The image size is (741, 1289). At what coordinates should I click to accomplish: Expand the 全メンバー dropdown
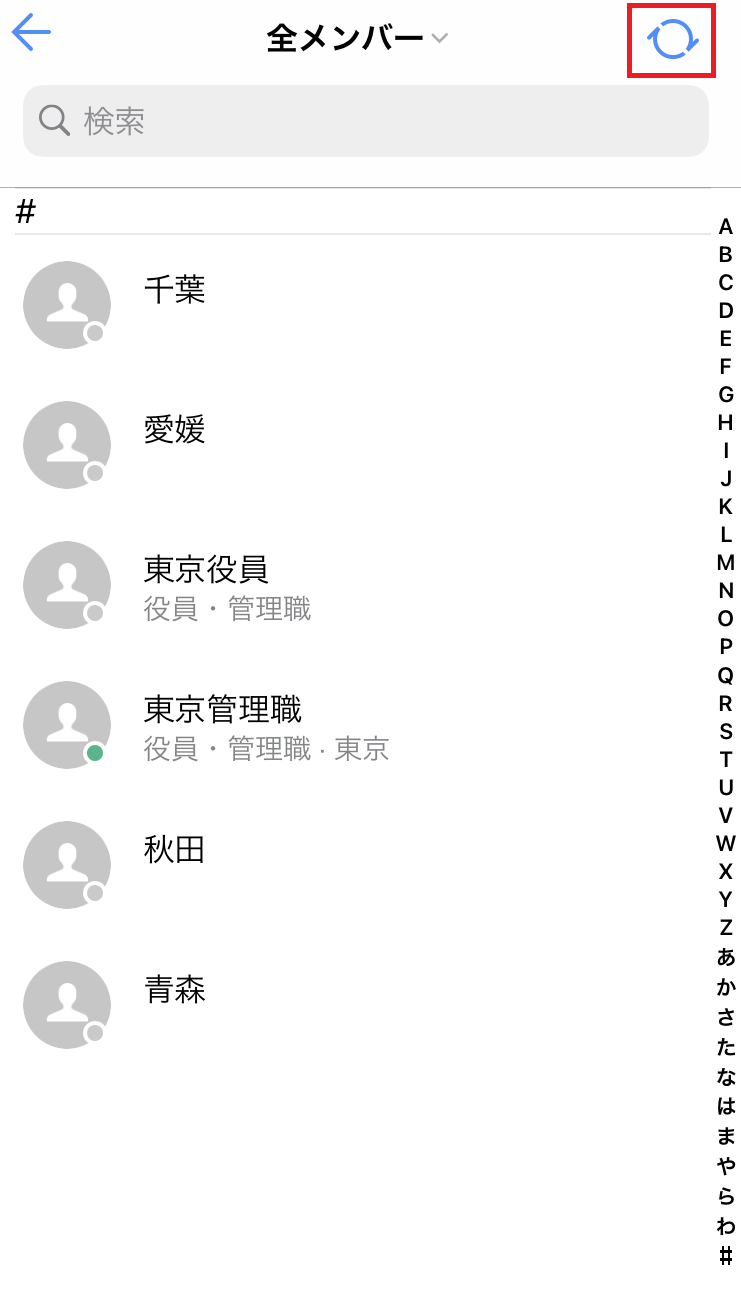(x=358, y=38)
